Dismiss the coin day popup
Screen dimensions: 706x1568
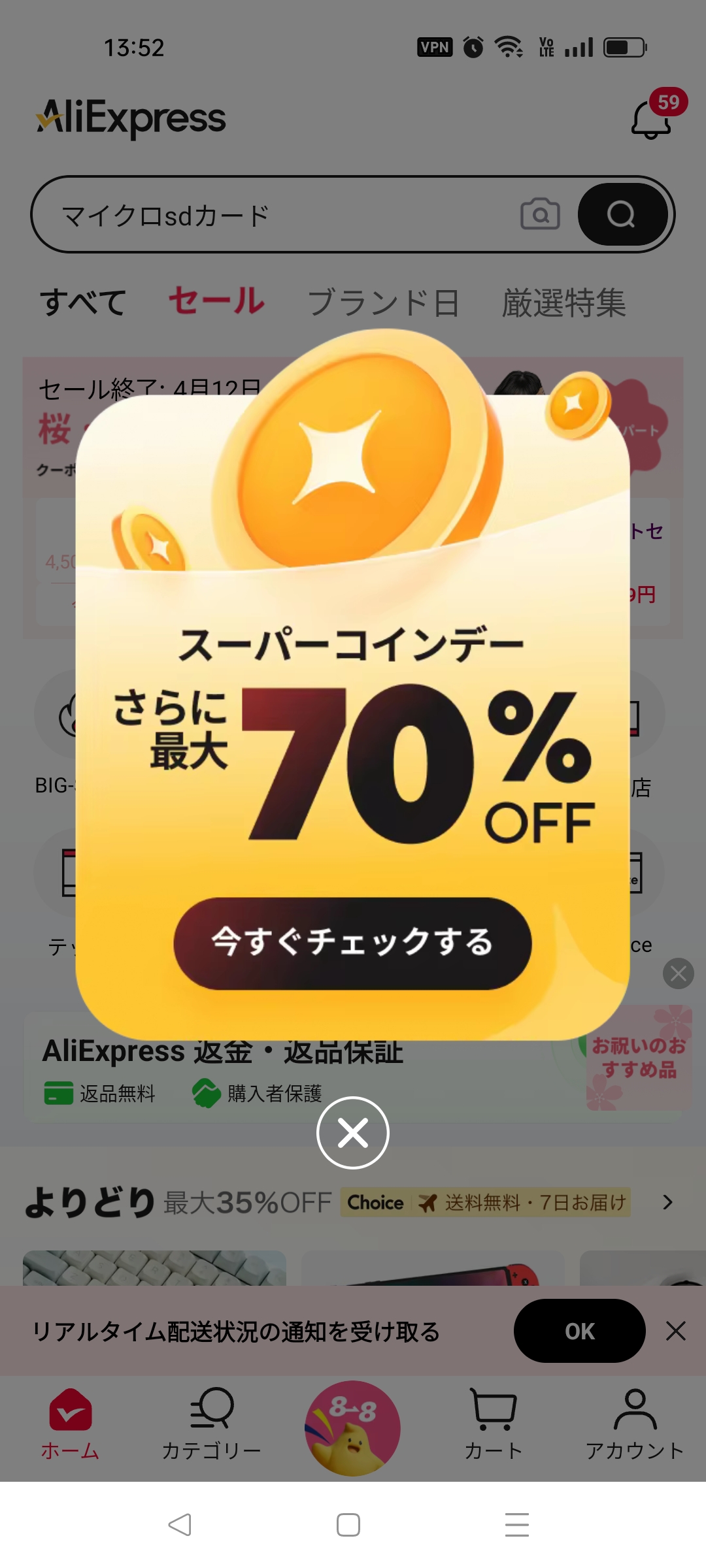tap(353, 1133)
